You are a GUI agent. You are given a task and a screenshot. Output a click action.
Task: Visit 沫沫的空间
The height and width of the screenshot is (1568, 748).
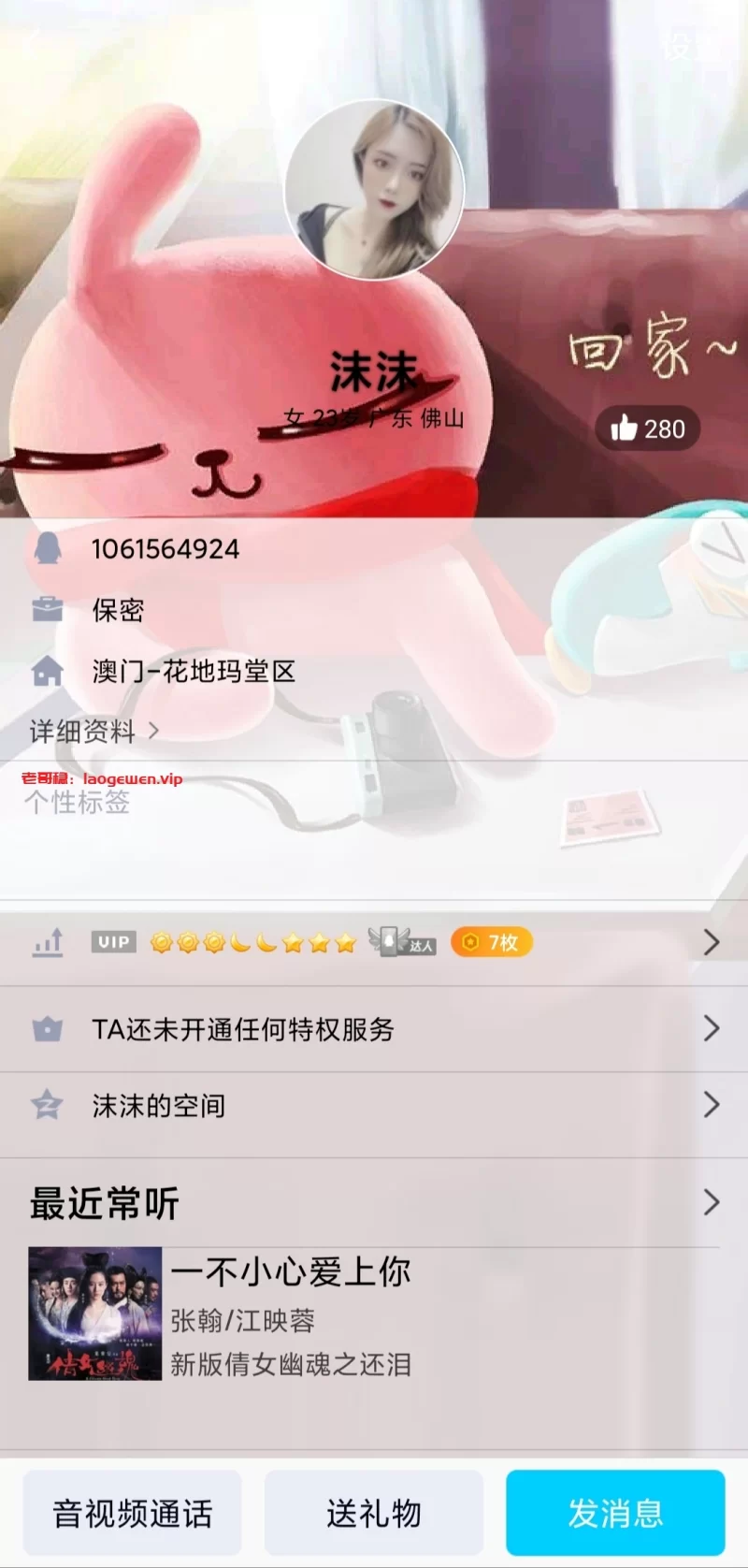tap(374, 1106)
